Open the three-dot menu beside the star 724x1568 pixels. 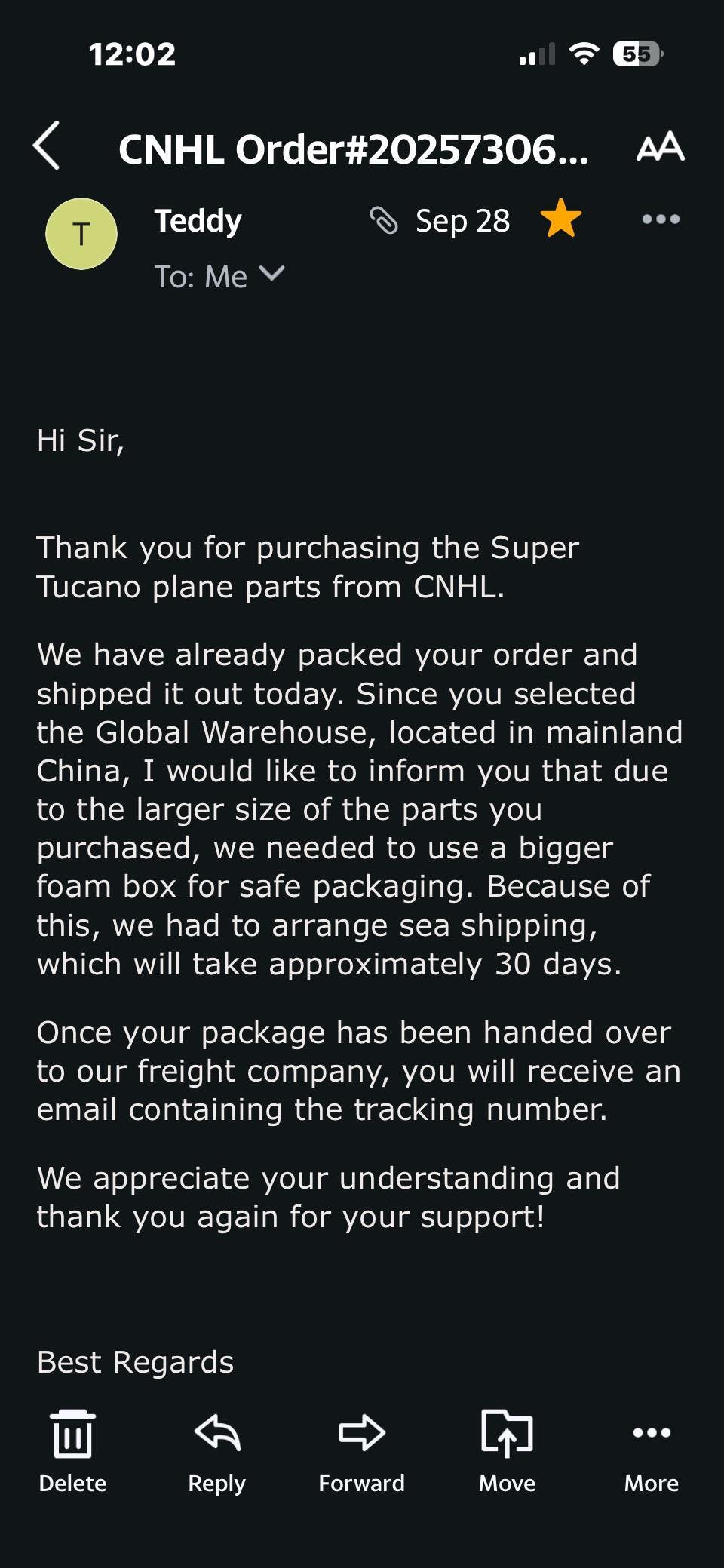pyautogui.click(x=661, y=219)
